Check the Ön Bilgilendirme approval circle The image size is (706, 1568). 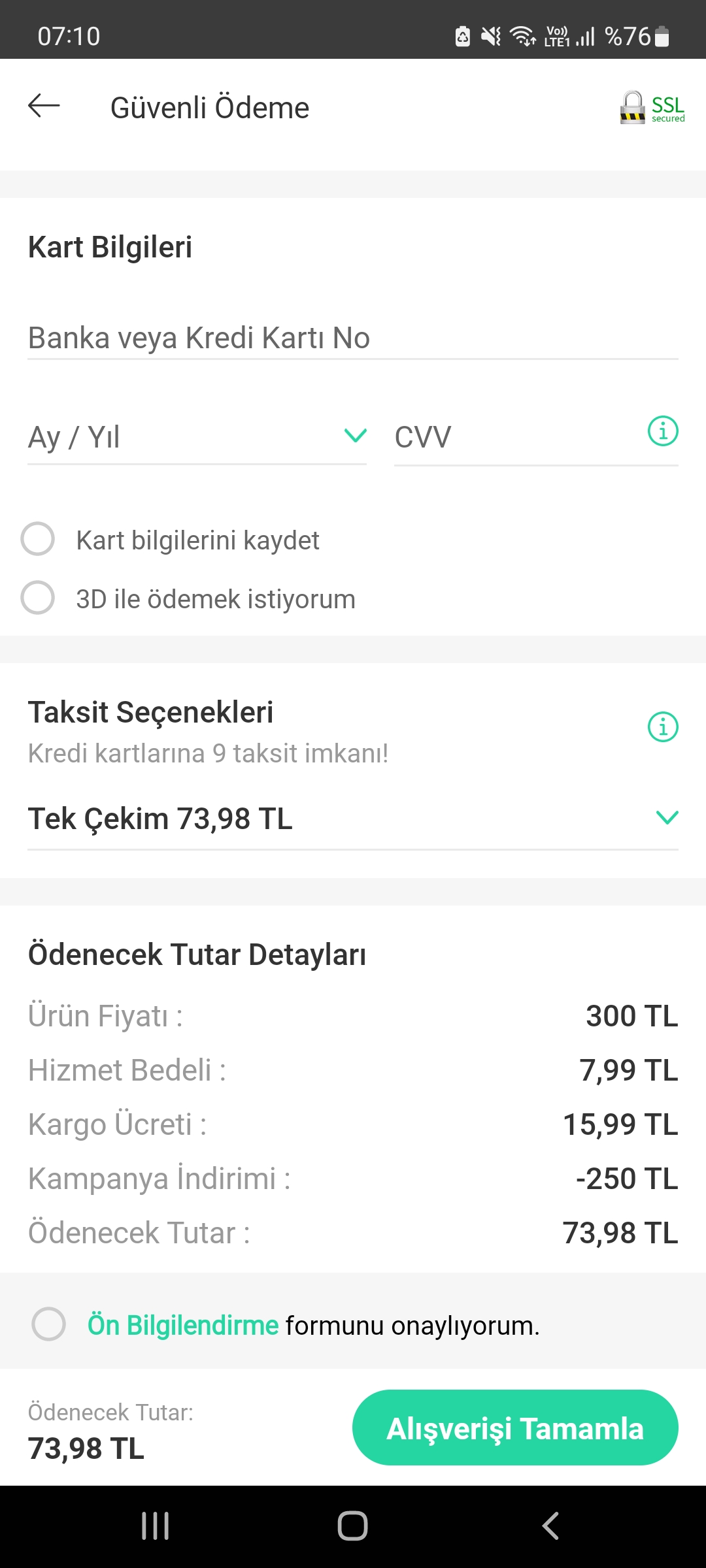click(49, 1324)
